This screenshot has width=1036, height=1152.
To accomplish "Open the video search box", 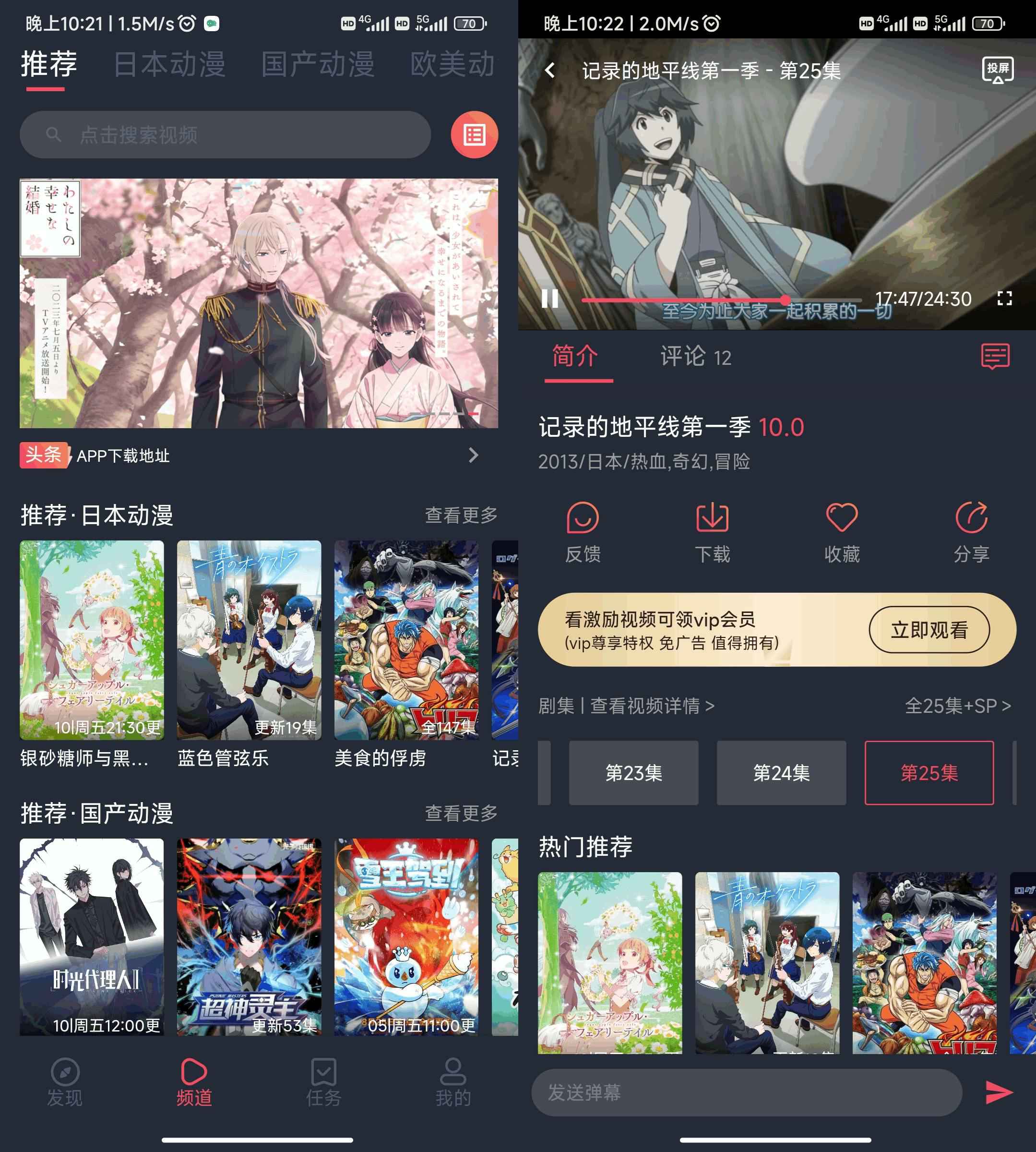I will click(x=225, y=135).
